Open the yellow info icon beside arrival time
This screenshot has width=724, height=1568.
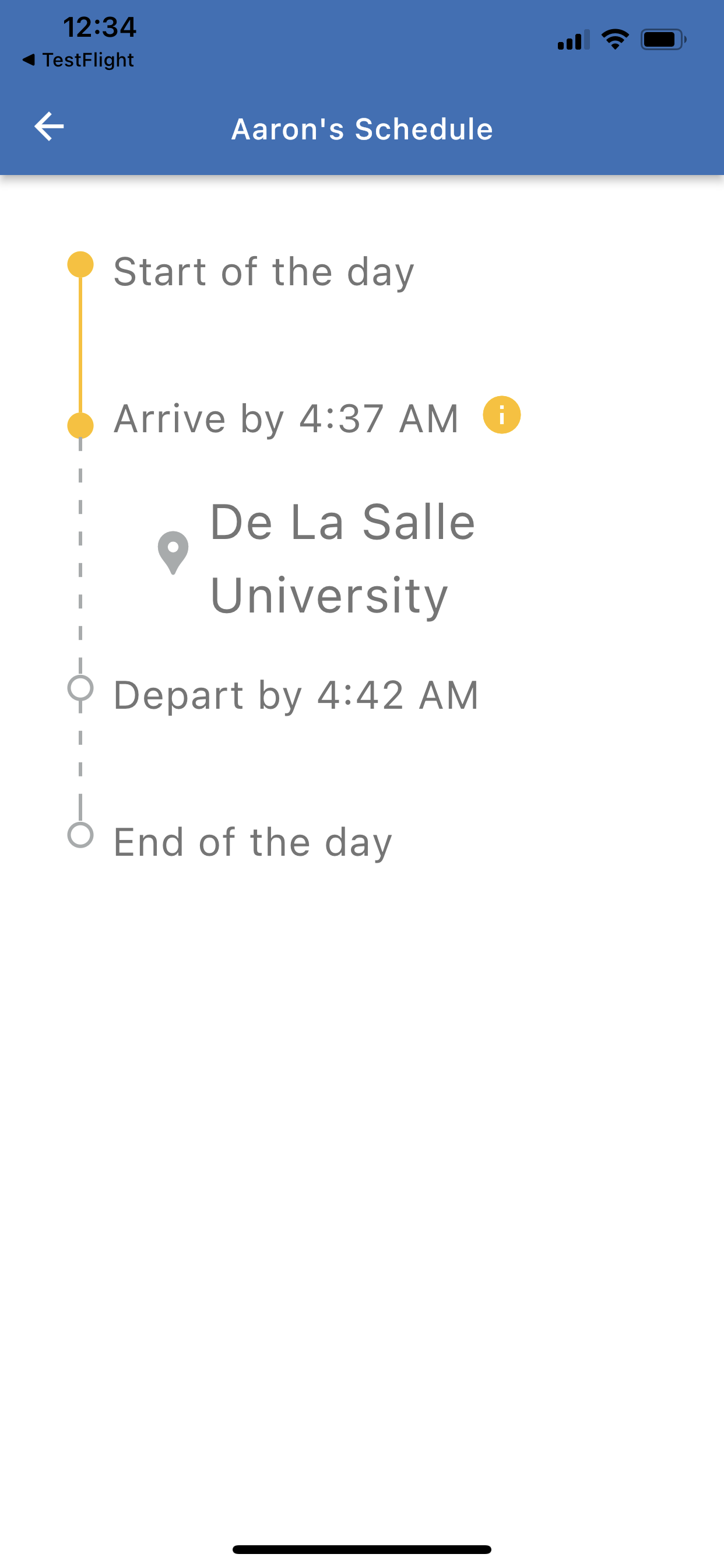point(501,415)
